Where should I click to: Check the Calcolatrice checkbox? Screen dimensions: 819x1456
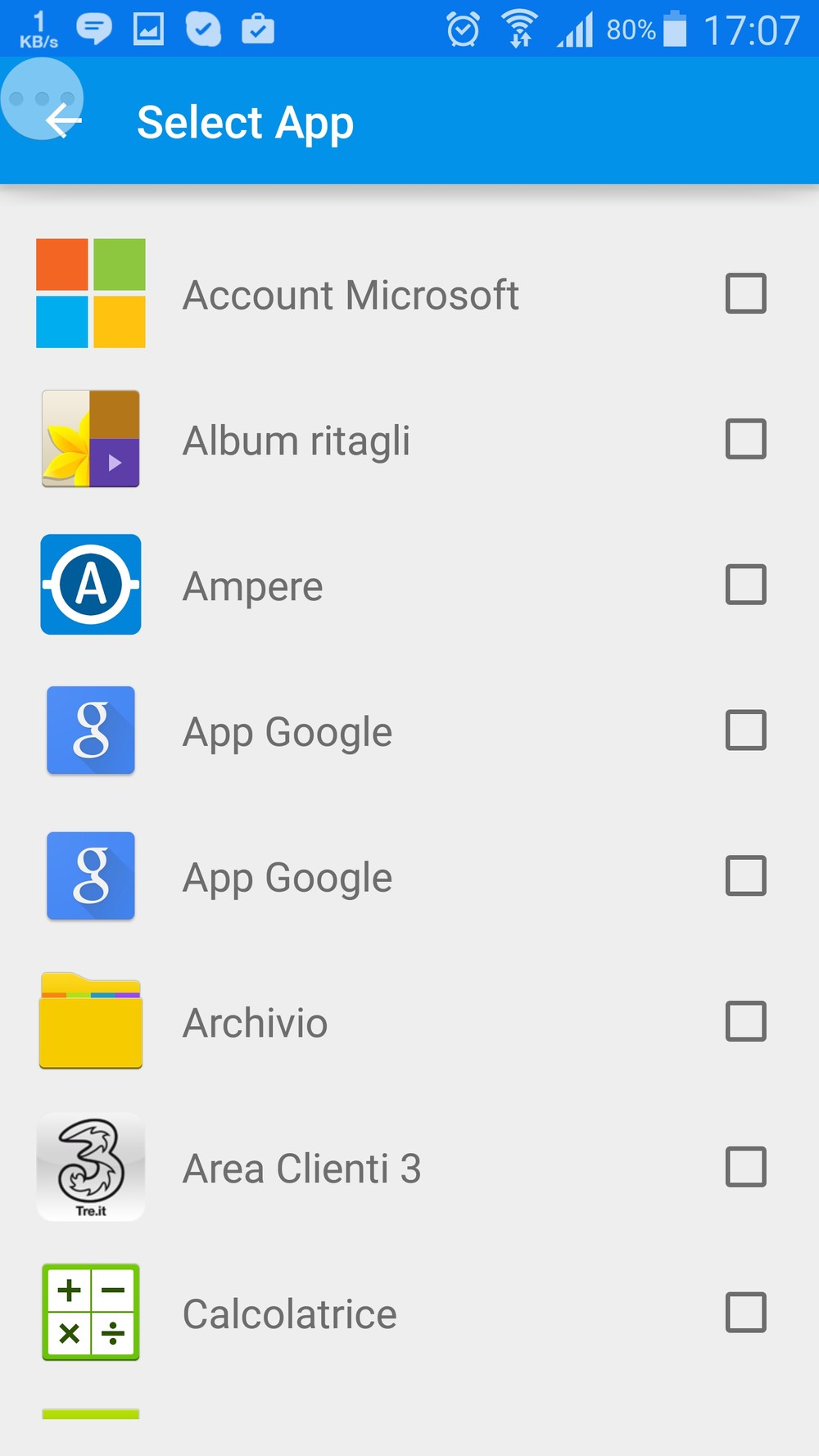coord(745,1313)
